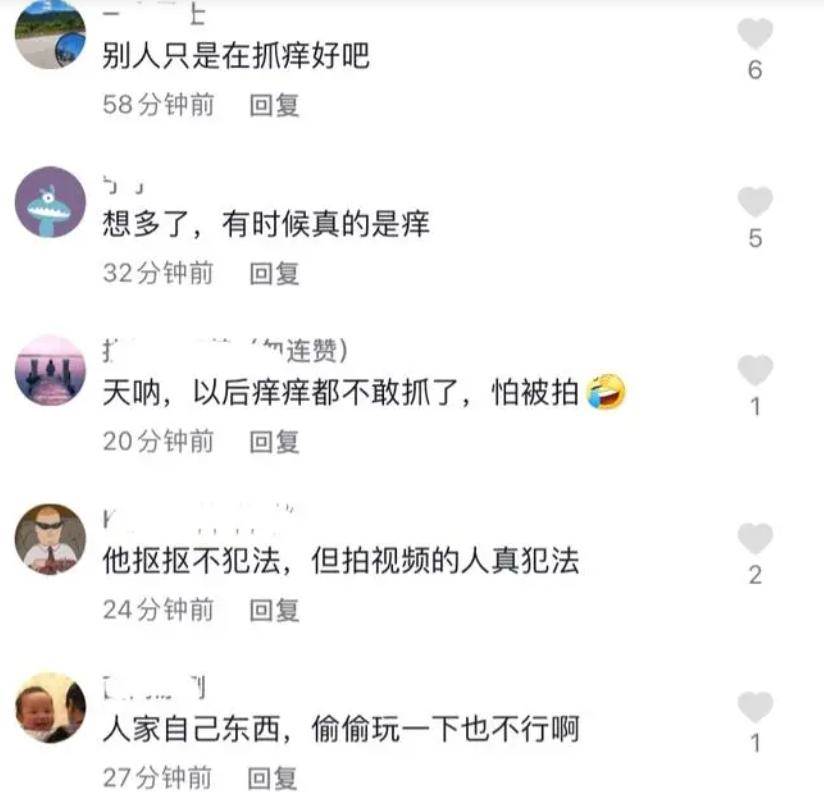Image resolution: width=824 pixels, height=792 pixels.
Task: Reply to the comment posted 27分钟前
Action: point(274,777)
